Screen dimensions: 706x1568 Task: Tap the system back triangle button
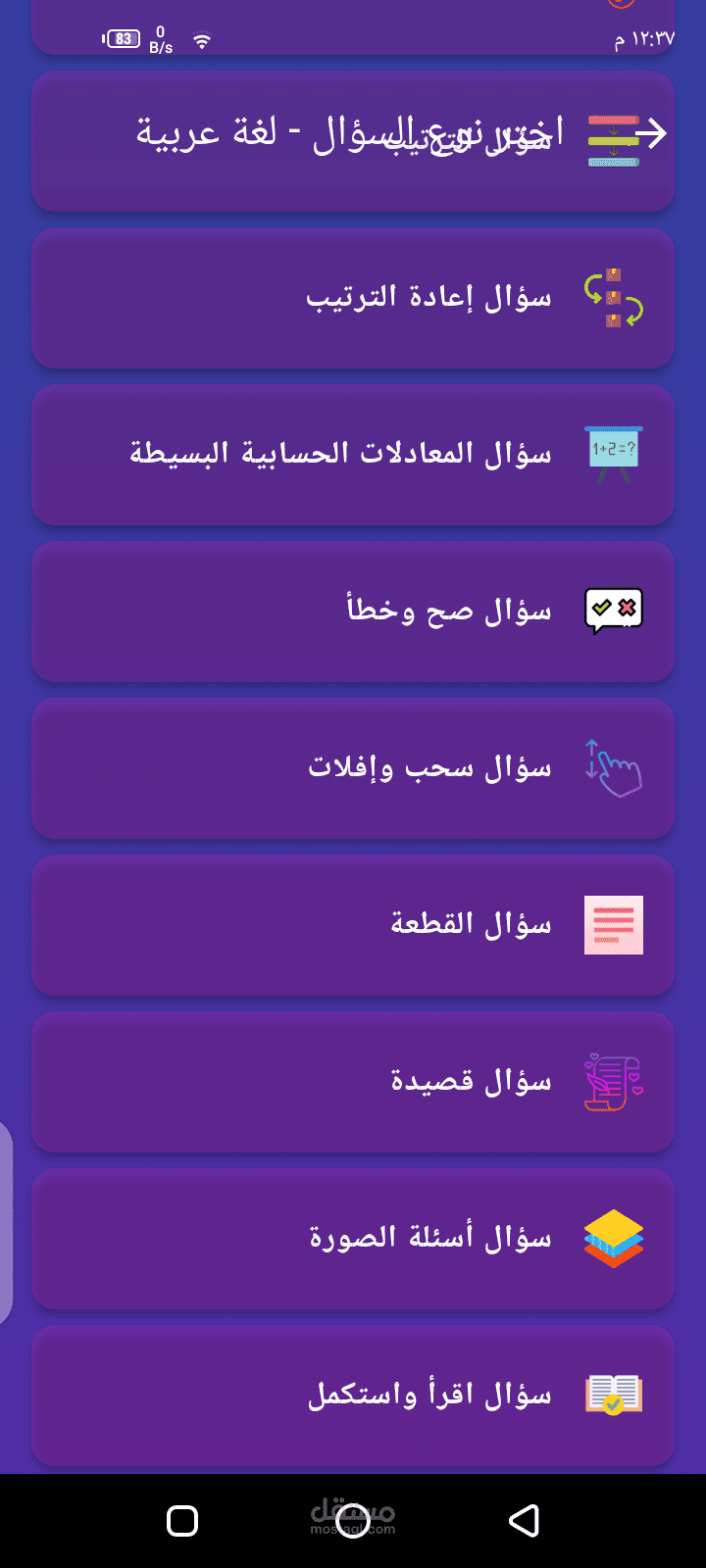tap(525, 1521)
